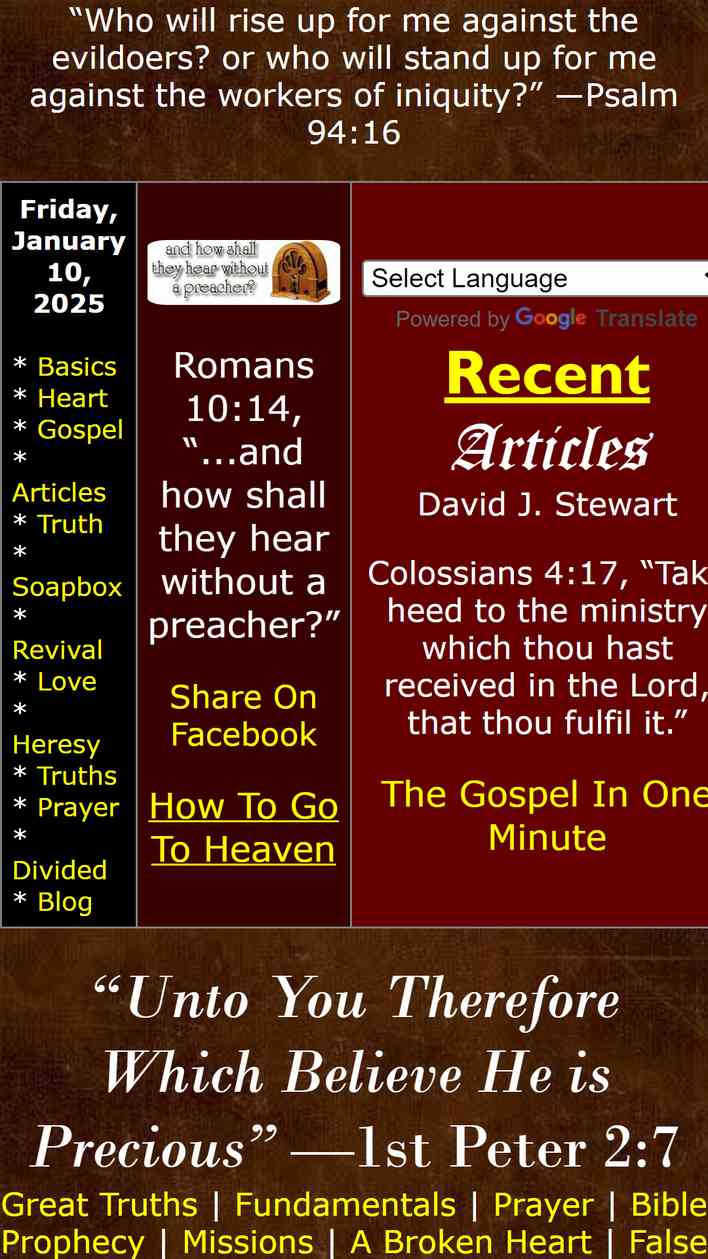Image resolution: width=708 pixels, height=1259 pixels.
Task: Open the Blog link
Action: click(65, 902)
